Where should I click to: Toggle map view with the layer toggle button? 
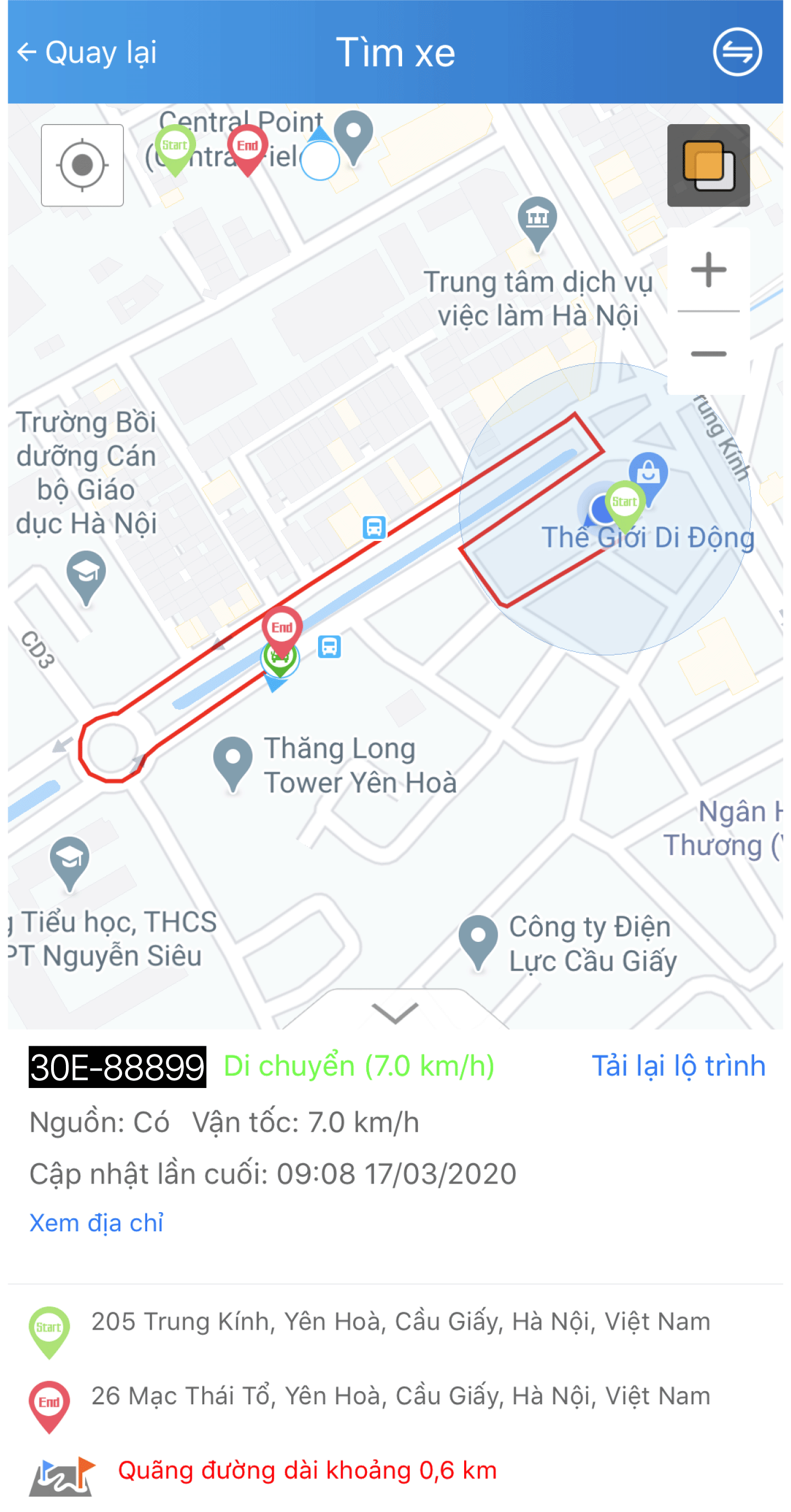click(709, 165)
